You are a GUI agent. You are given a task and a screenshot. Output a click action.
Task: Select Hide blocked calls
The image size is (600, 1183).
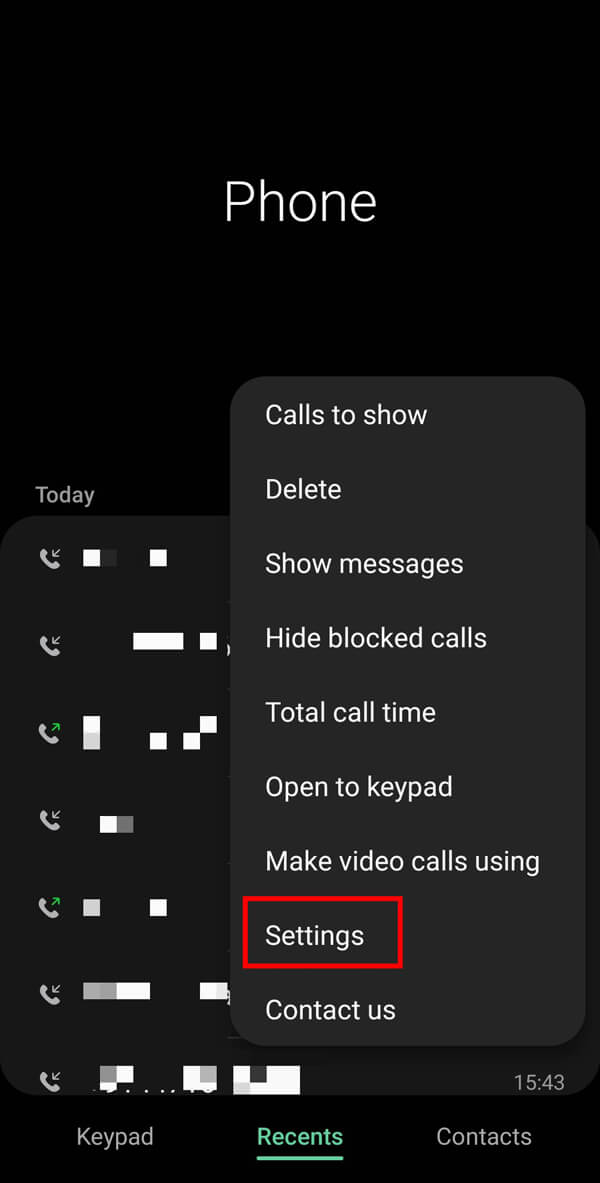376,638
